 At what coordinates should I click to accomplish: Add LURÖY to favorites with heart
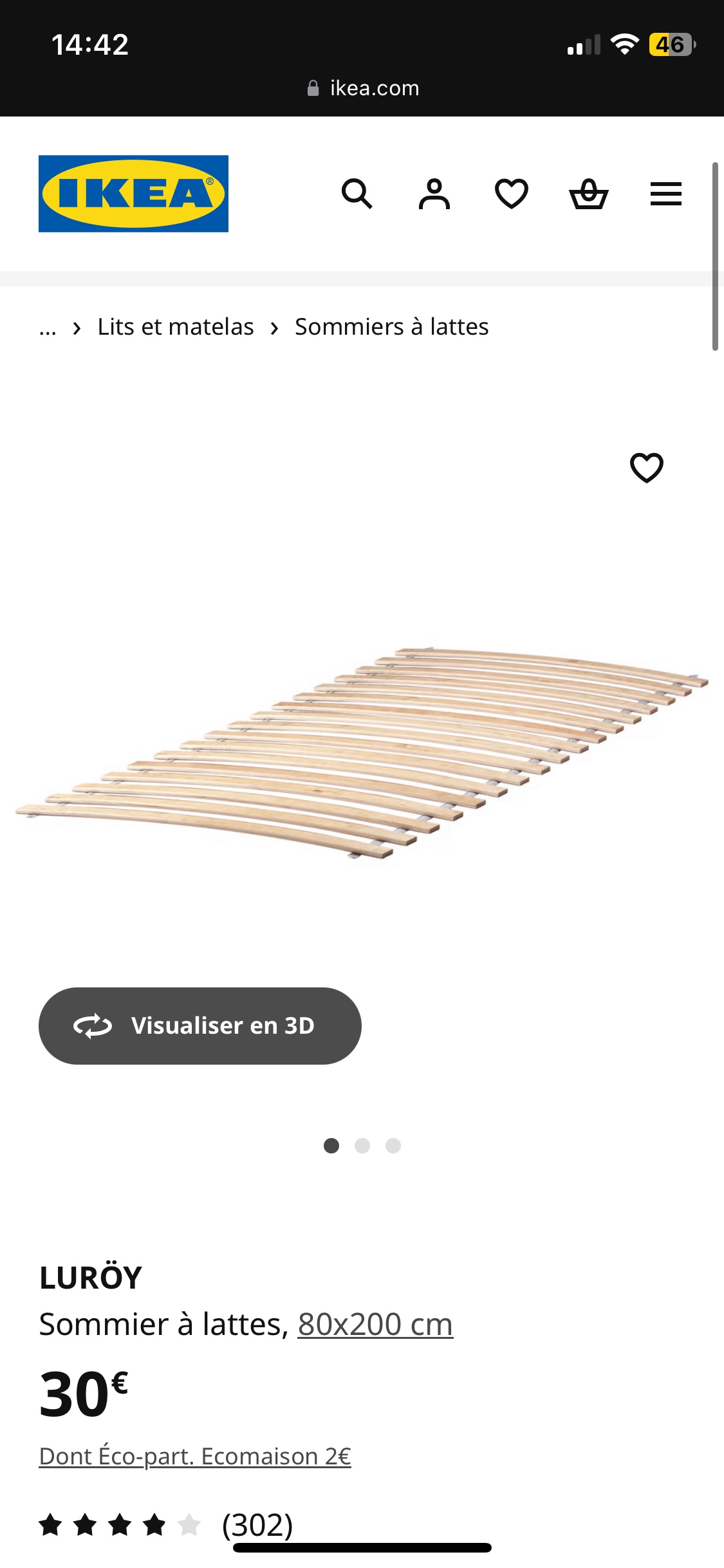click(x=647, y=467)
